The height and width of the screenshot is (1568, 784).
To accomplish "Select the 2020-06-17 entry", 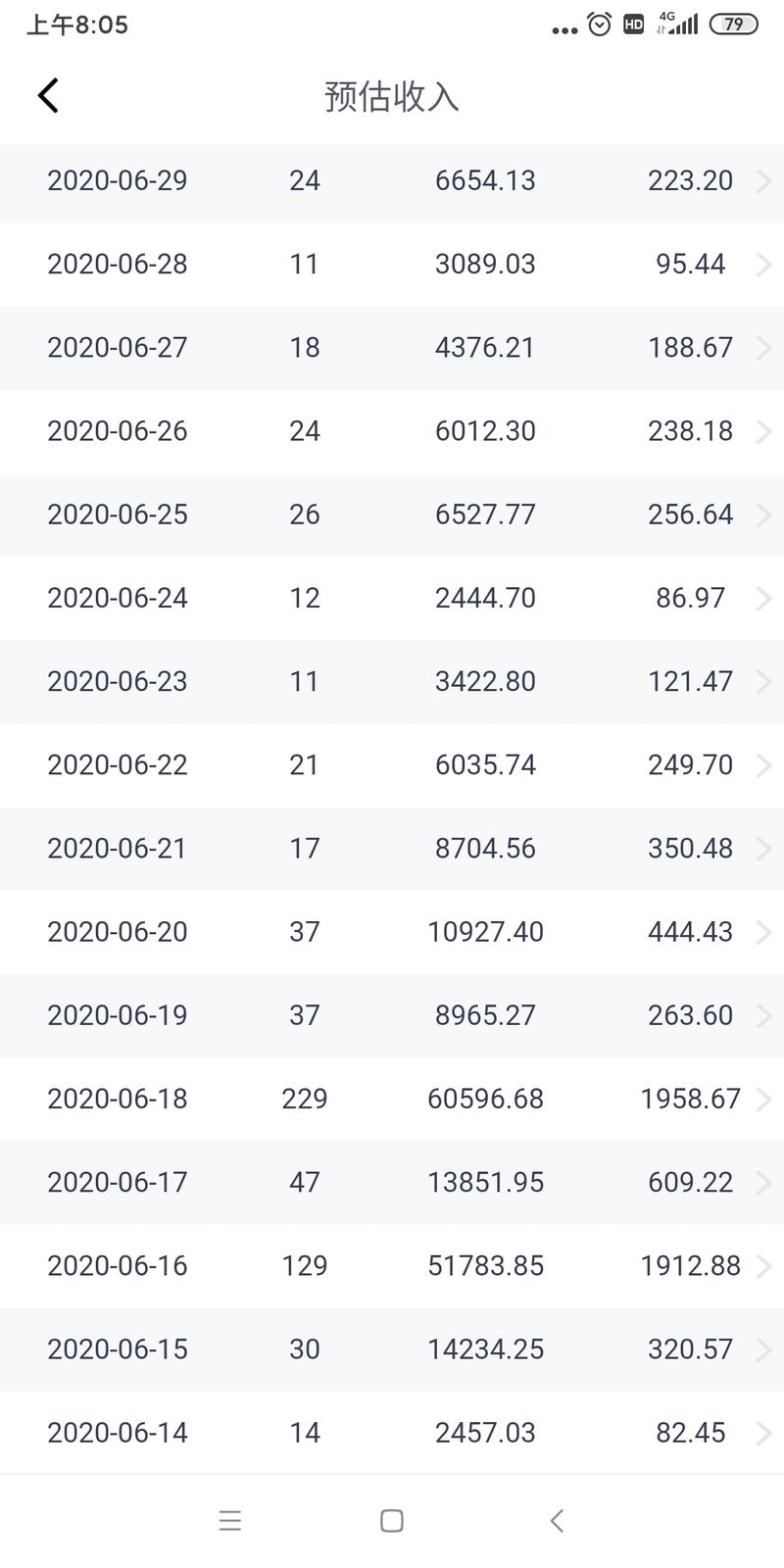I will pyautogui.click(x=392, y=1182).
